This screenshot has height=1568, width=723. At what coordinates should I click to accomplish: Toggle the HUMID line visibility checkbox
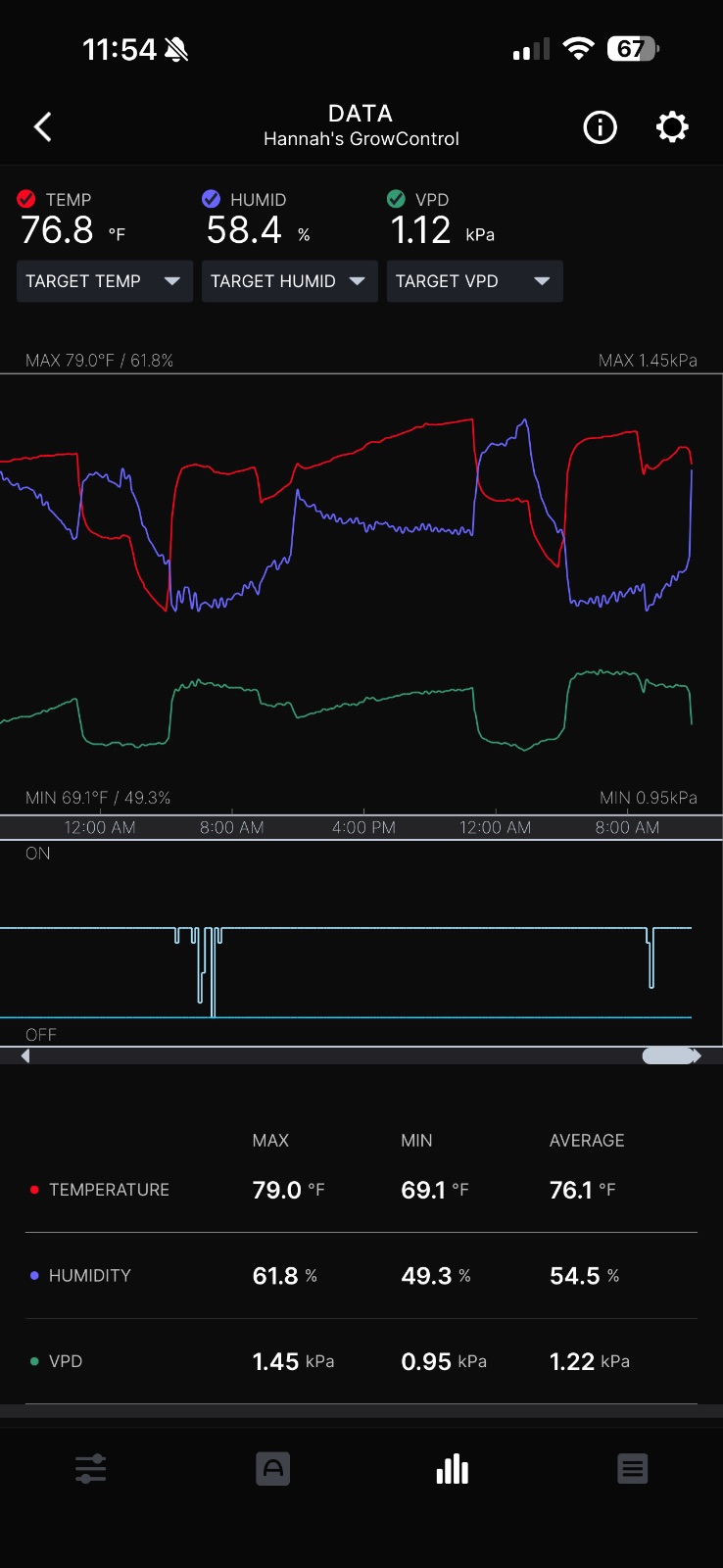coord(211,199)
